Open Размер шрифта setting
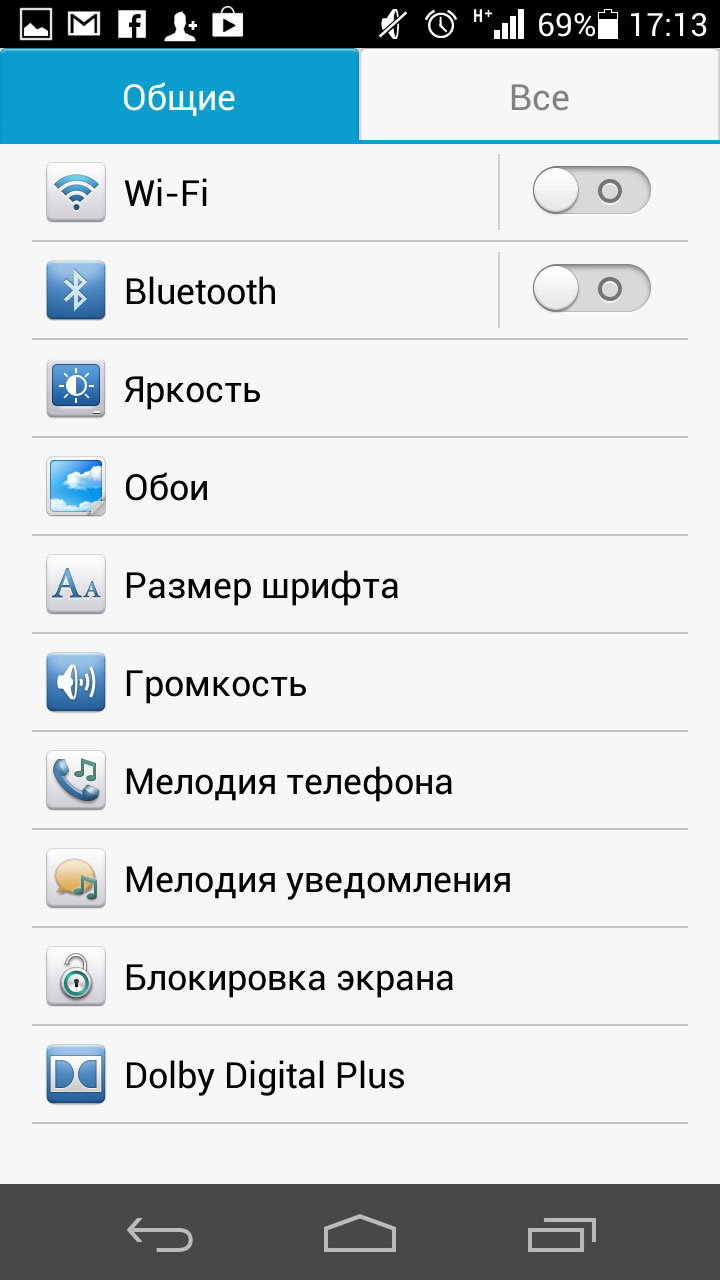Viewport: 720px width, 1280px height. tap(360, 585)
